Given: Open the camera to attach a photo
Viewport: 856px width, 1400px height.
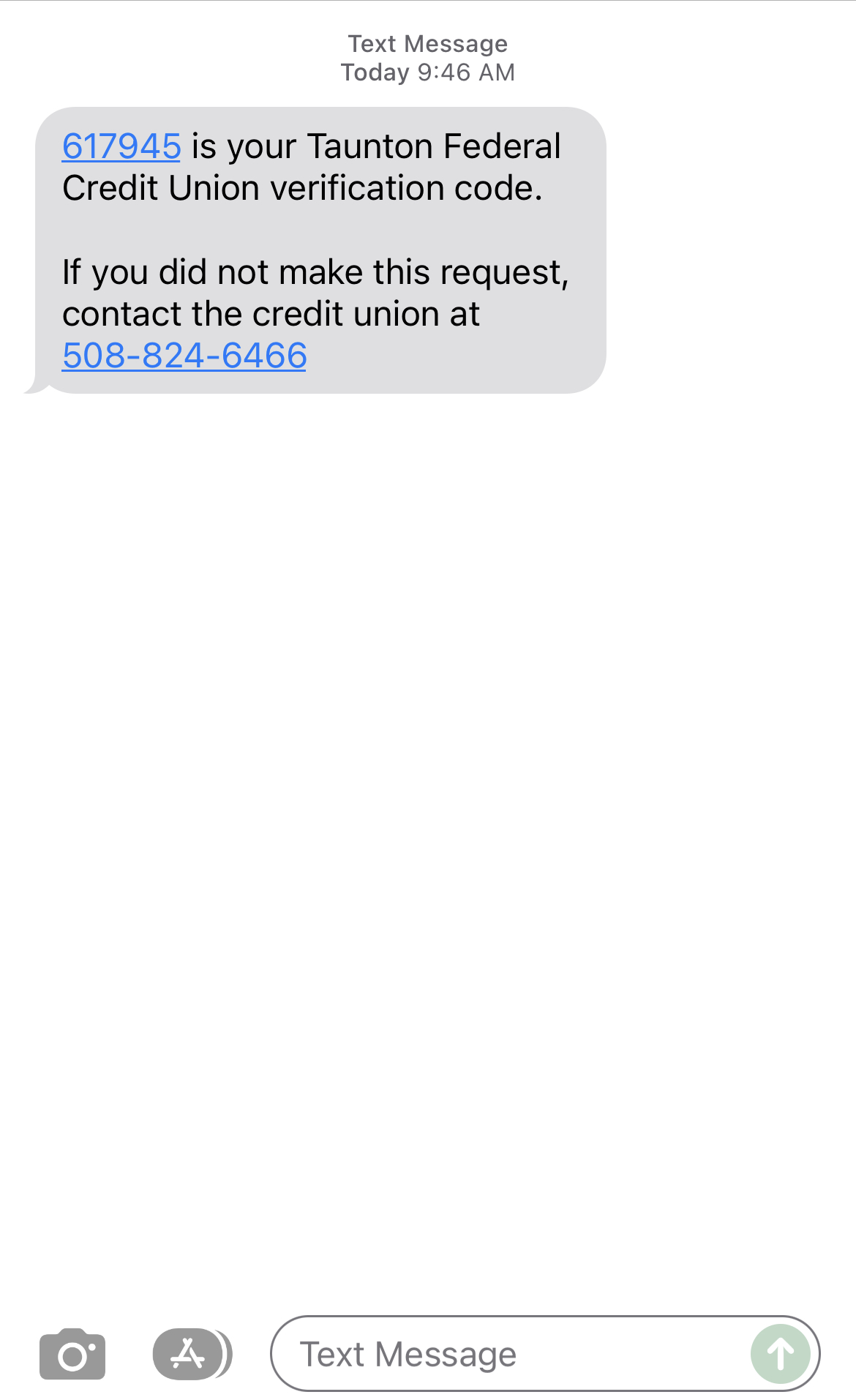Looking at the screenshot, I should click(x=72, y=1354).
